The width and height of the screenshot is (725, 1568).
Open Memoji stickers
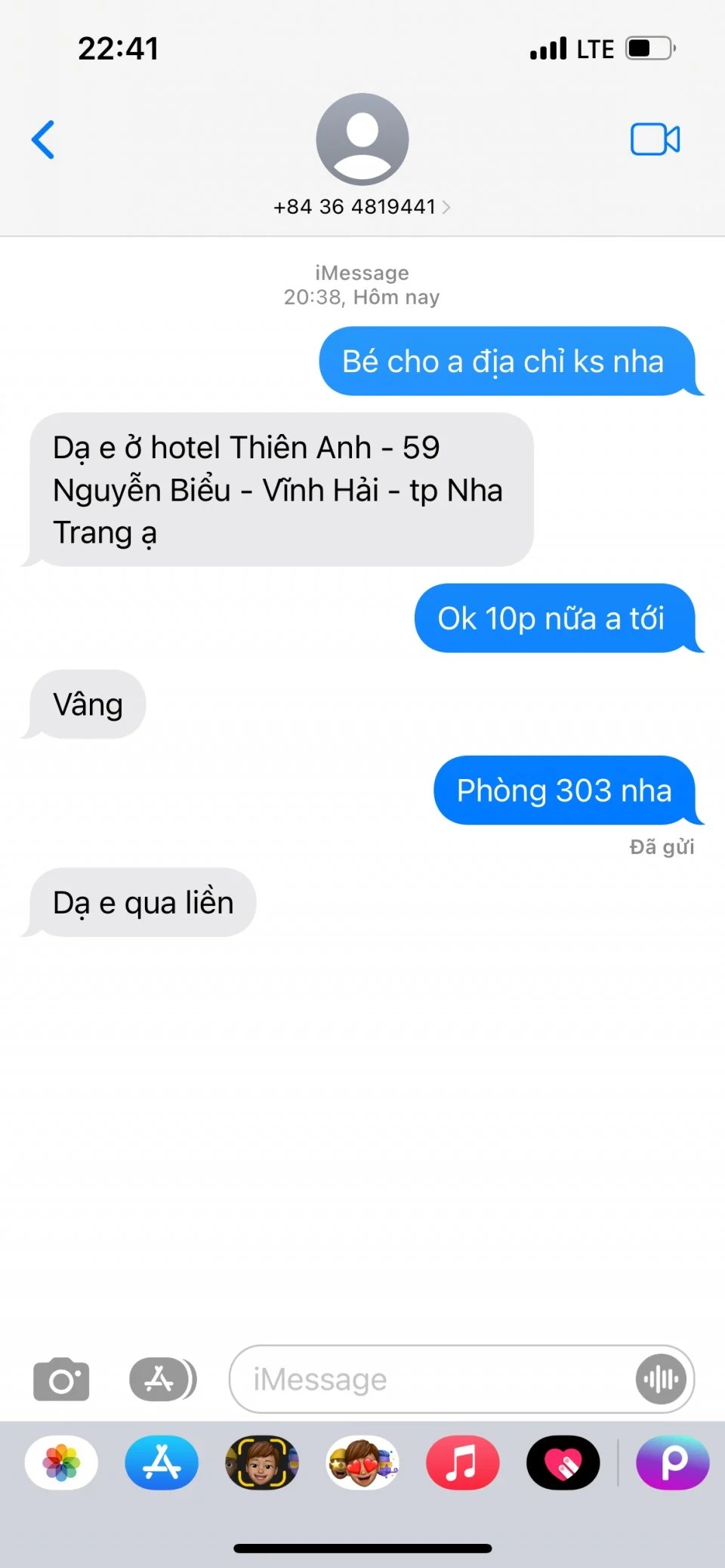[362, 1463]
